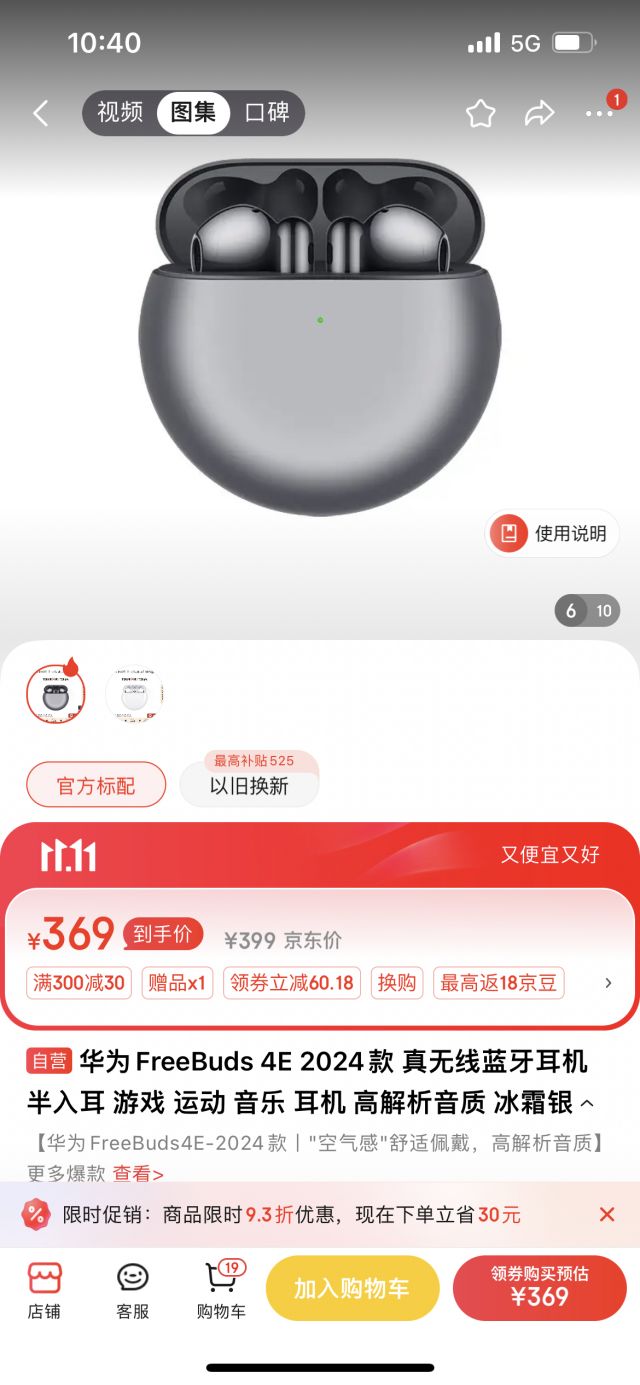Choose the 官方标配 option
Image resolution: width=640 pixels, height=1385 pixels.
pyautogui.click(x=96, y=785)
